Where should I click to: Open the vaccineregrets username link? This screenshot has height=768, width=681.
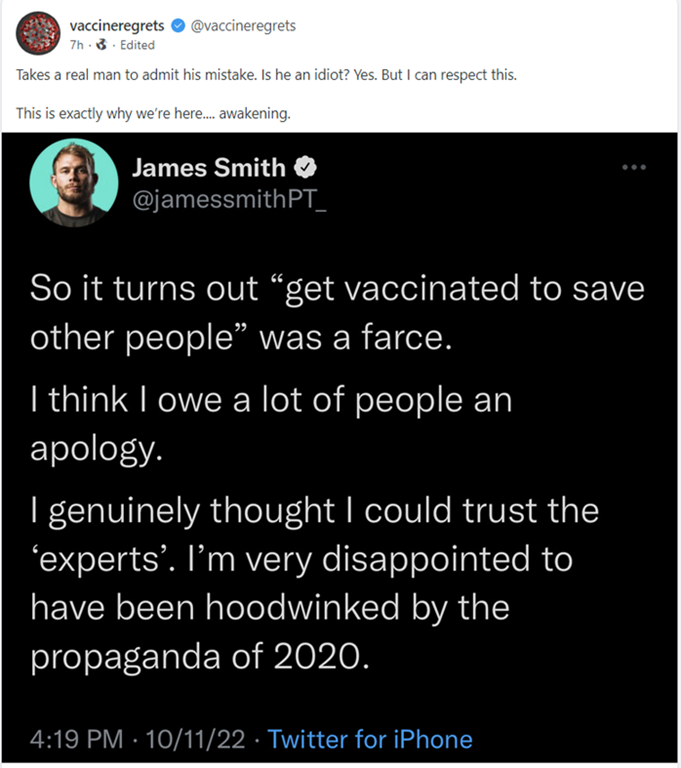(118, 26)
